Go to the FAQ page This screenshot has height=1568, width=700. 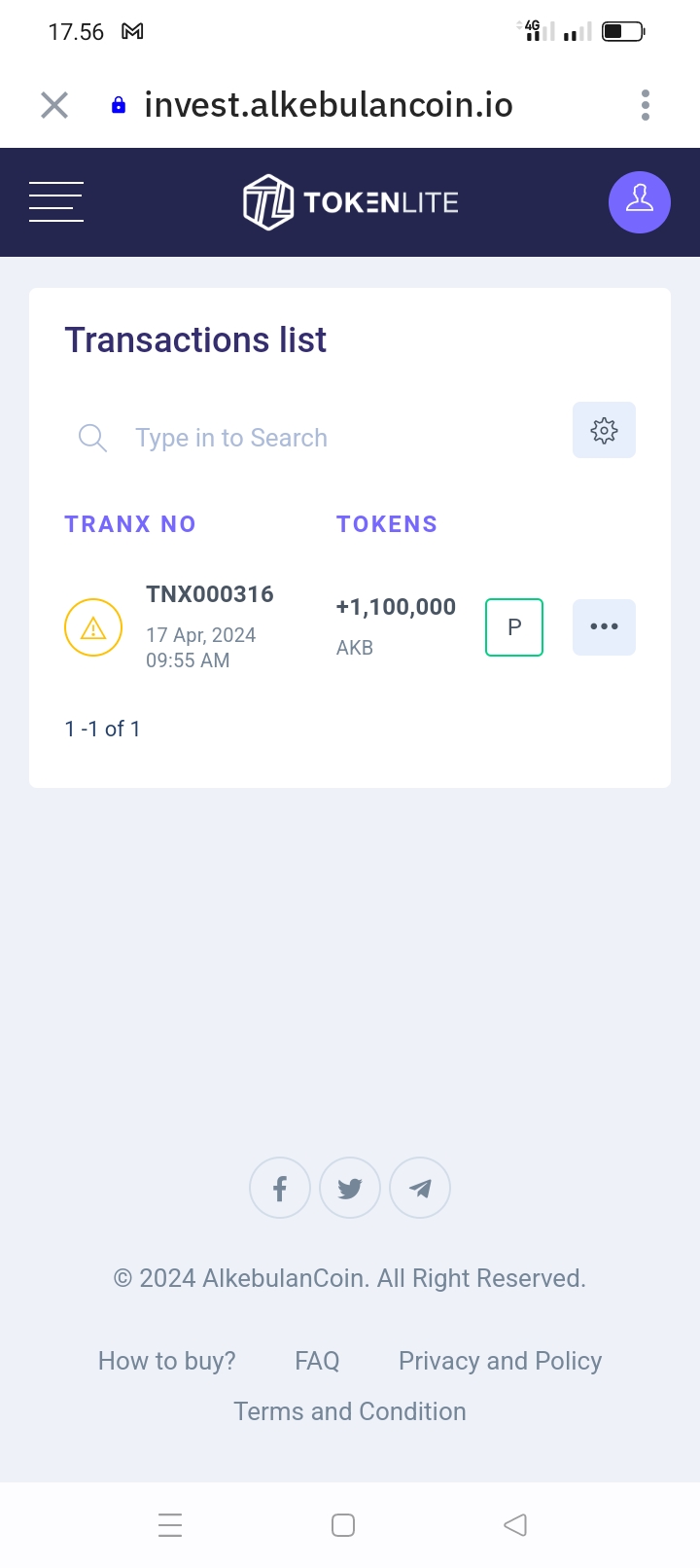click(x=317, y=1361)
